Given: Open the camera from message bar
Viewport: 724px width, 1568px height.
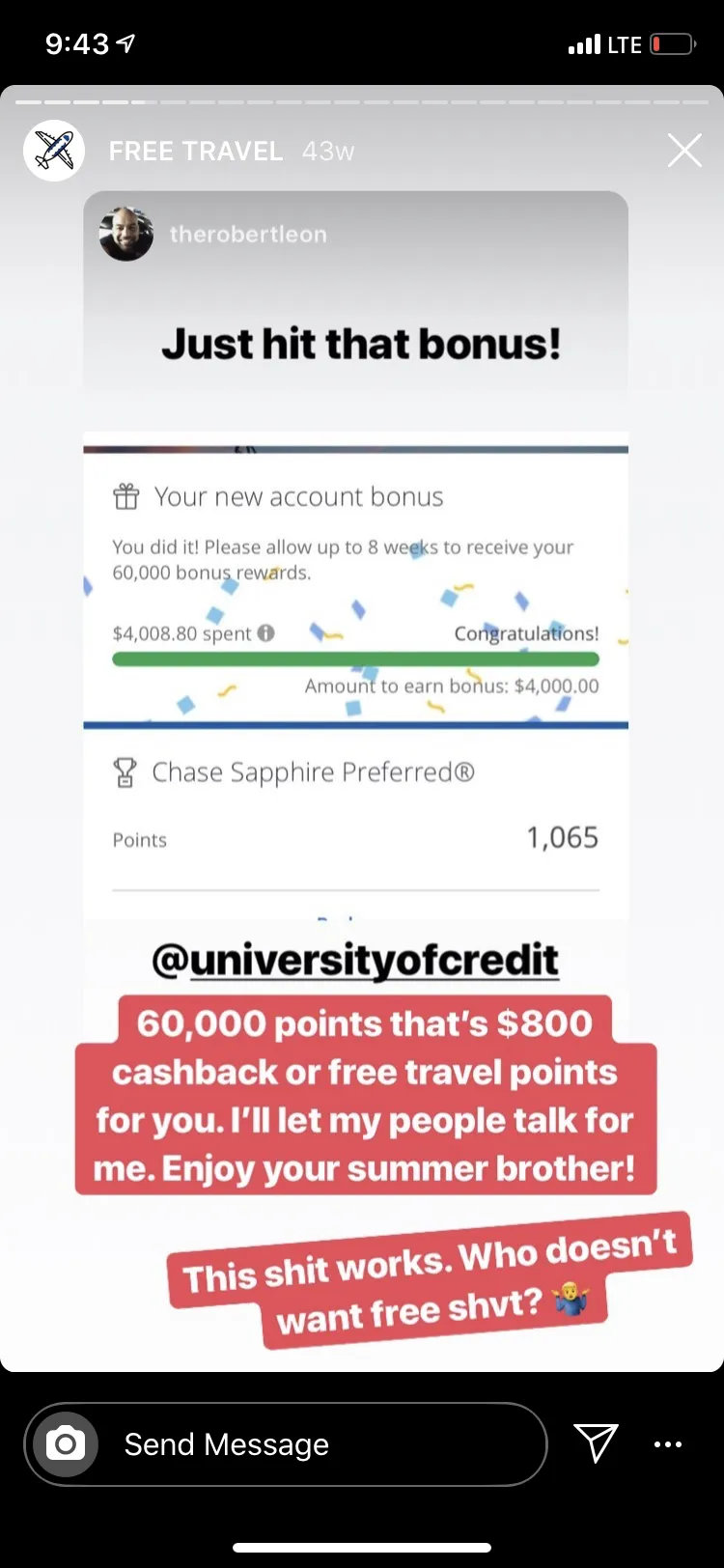Looking at the screenshot, I should coord(66,1444).
